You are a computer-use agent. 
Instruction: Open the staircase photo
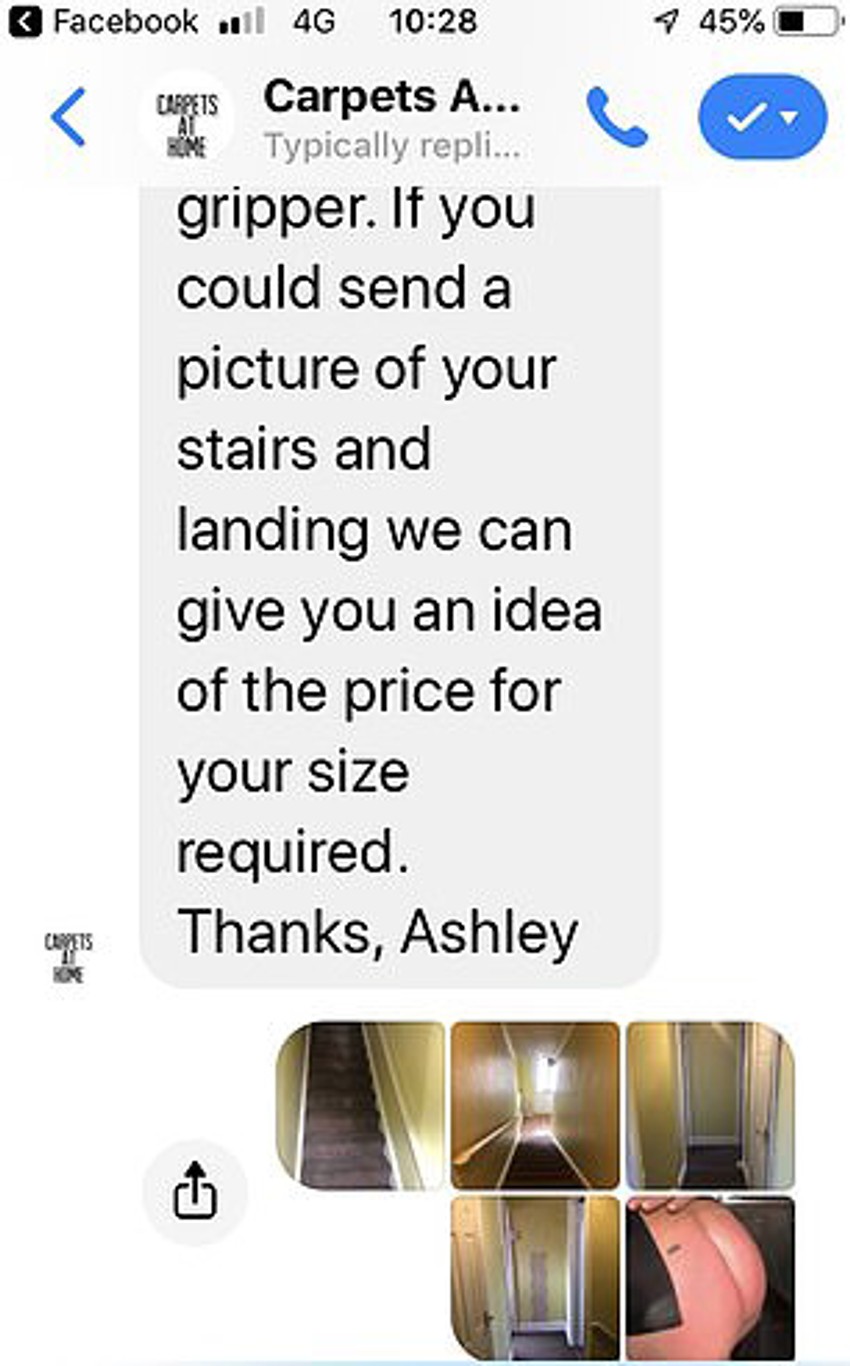pos(359,1104)
